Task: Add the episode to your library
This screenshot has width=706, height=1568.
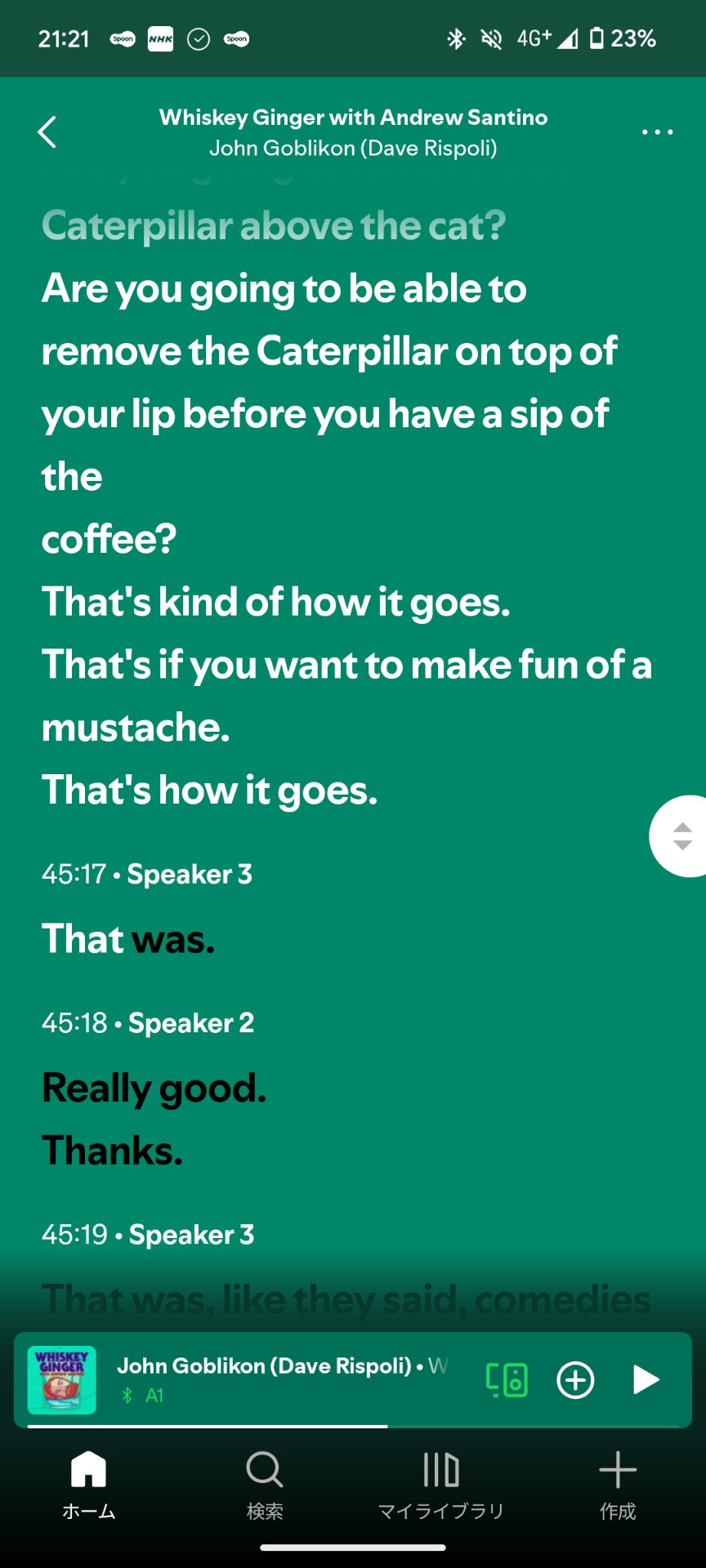Action: click(x=575, y=1380)
